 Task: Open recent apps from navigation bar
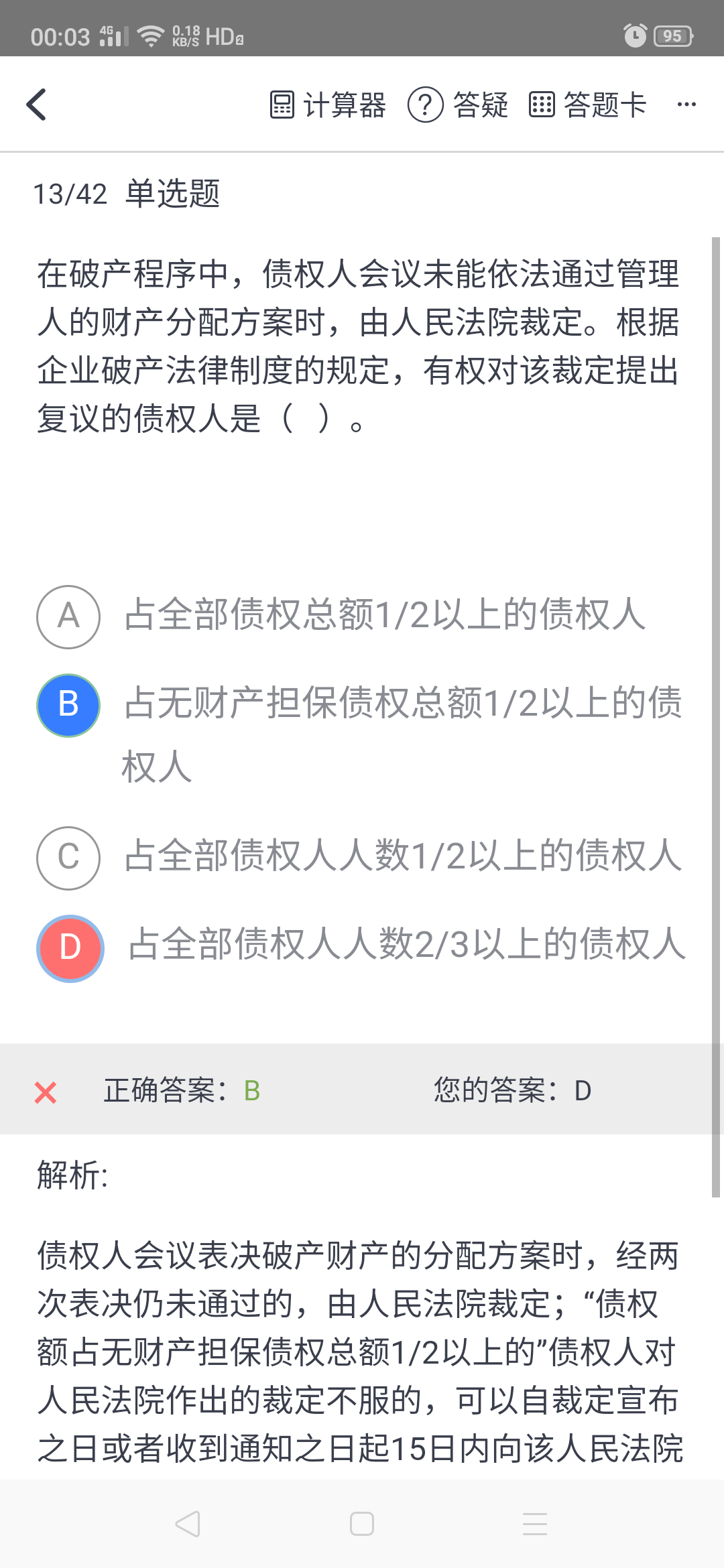point(535,1523)
